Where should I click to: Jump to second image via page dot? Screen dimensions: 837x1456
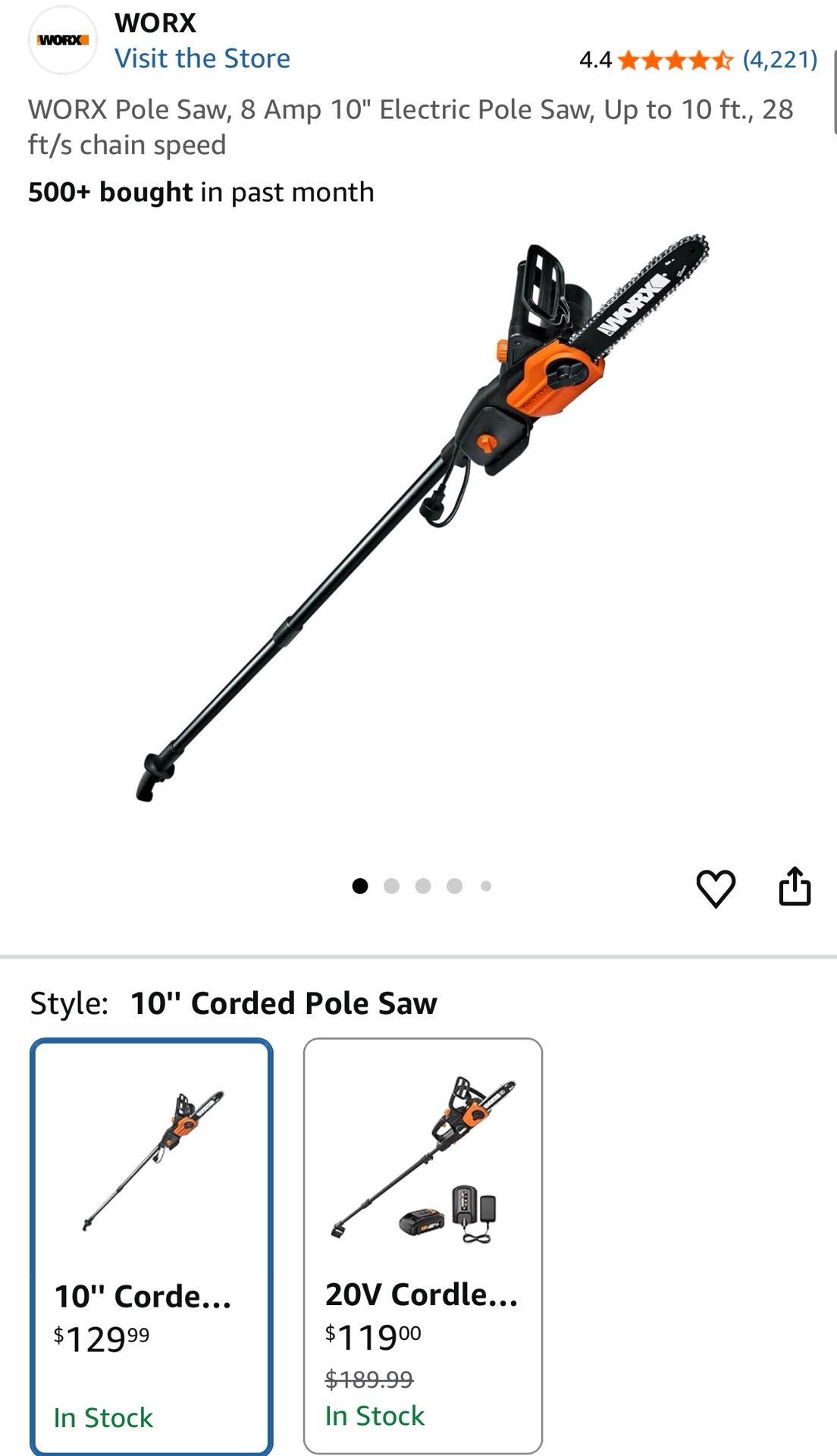391,886
